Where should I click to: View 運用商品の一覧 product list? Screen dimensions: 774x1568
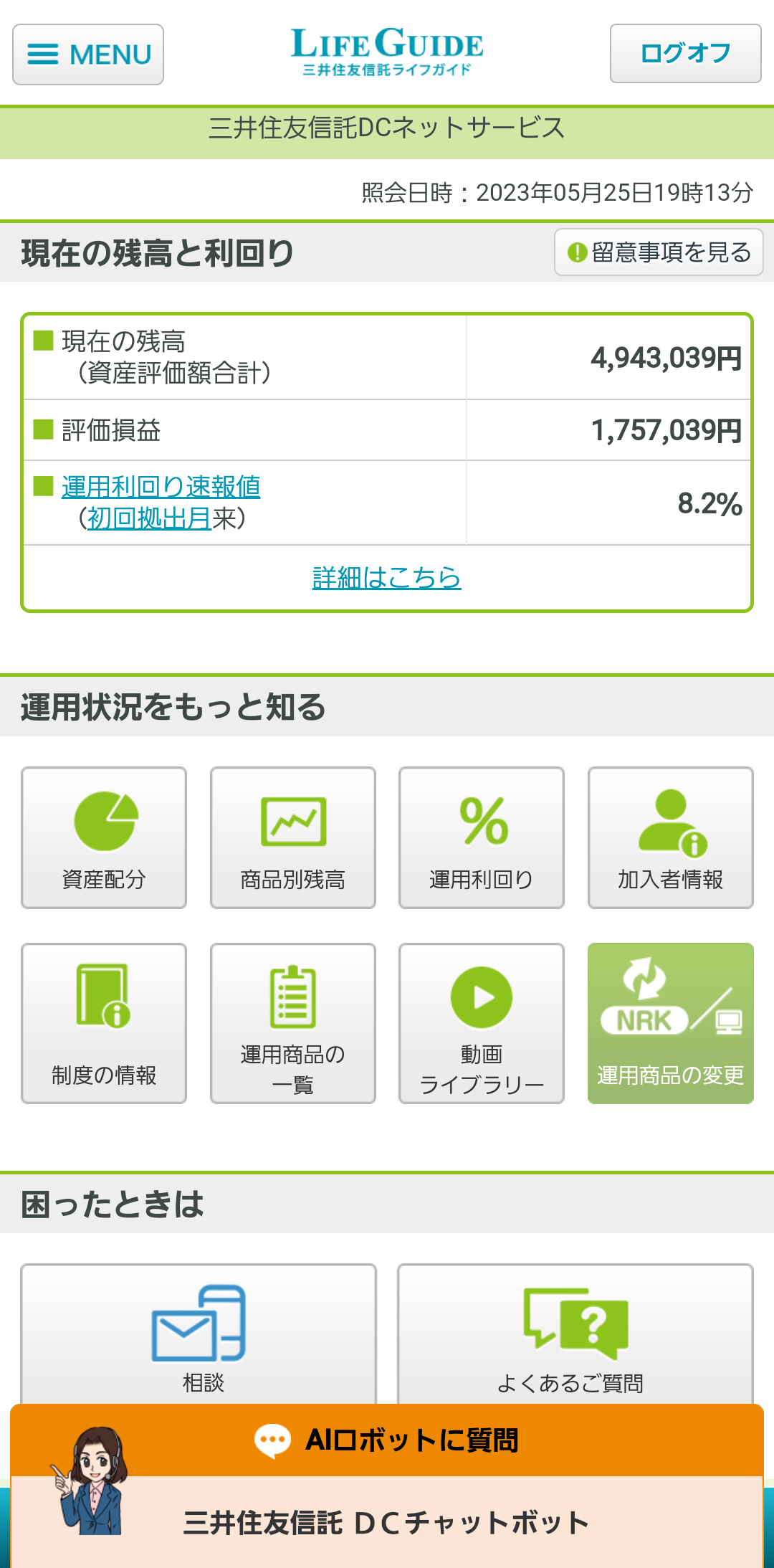point(292,1023)
